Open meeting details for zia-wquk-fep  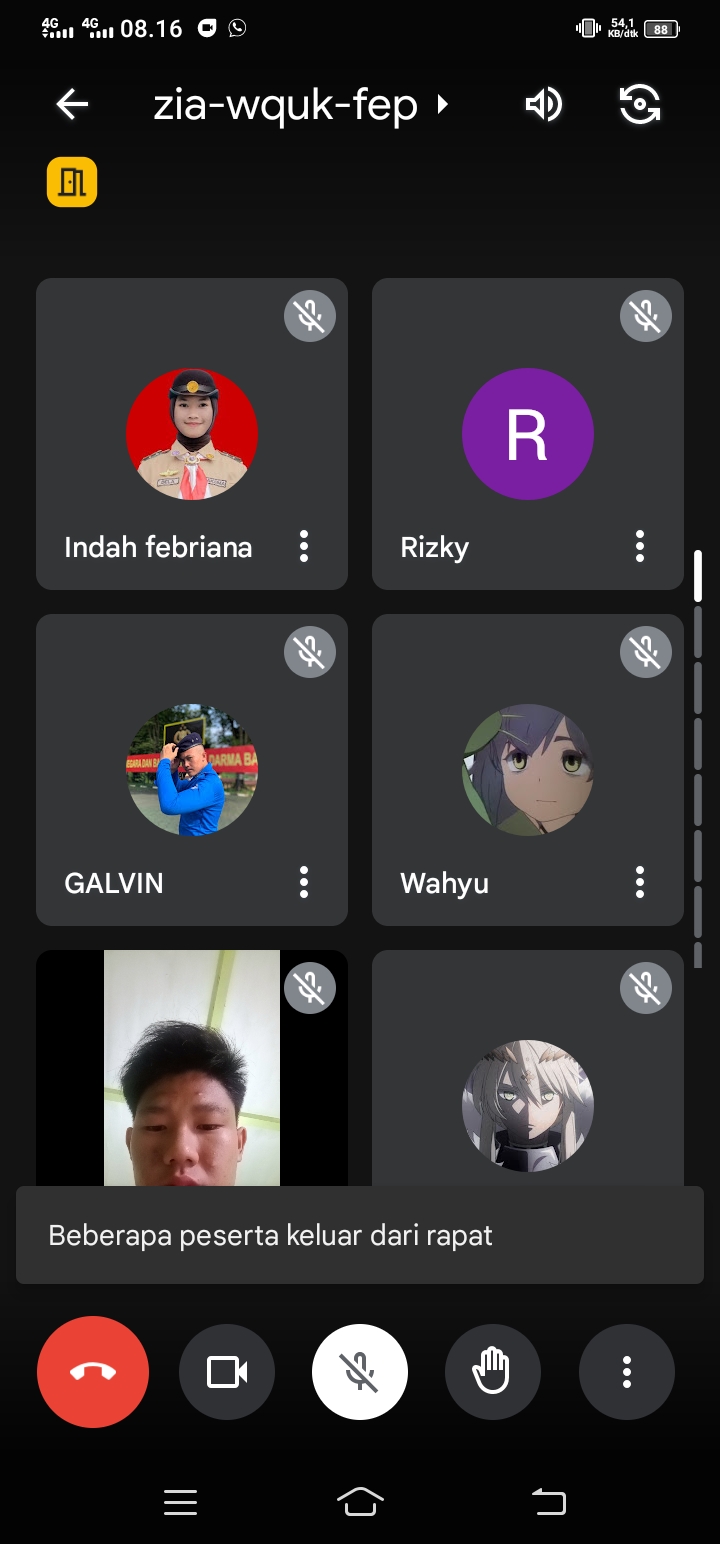click(300, 105)
